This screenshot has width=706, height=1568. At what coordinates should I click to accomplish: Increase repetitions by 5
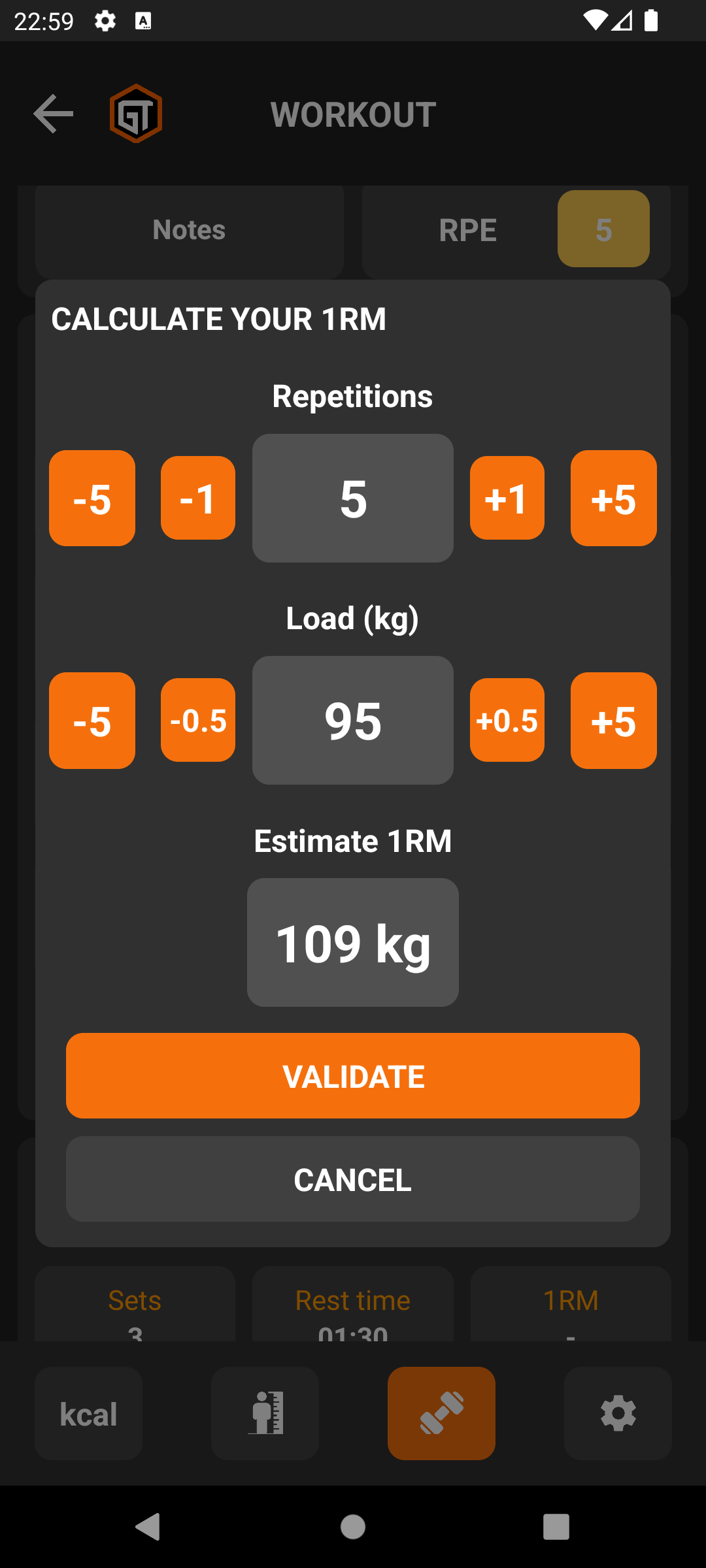coord(614,498)
